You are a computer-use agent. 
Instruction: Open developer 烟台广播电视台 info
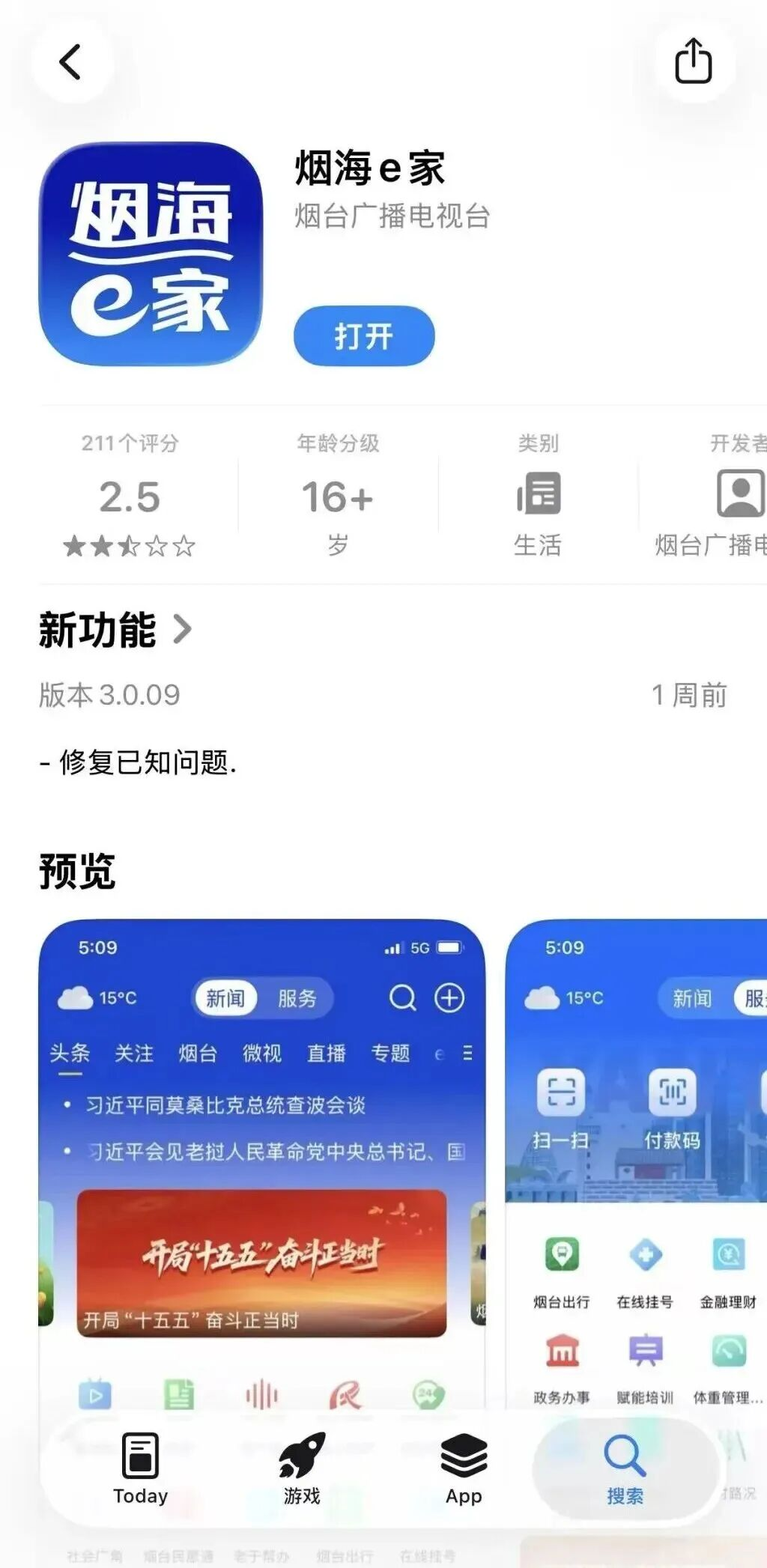coord(712,495)
